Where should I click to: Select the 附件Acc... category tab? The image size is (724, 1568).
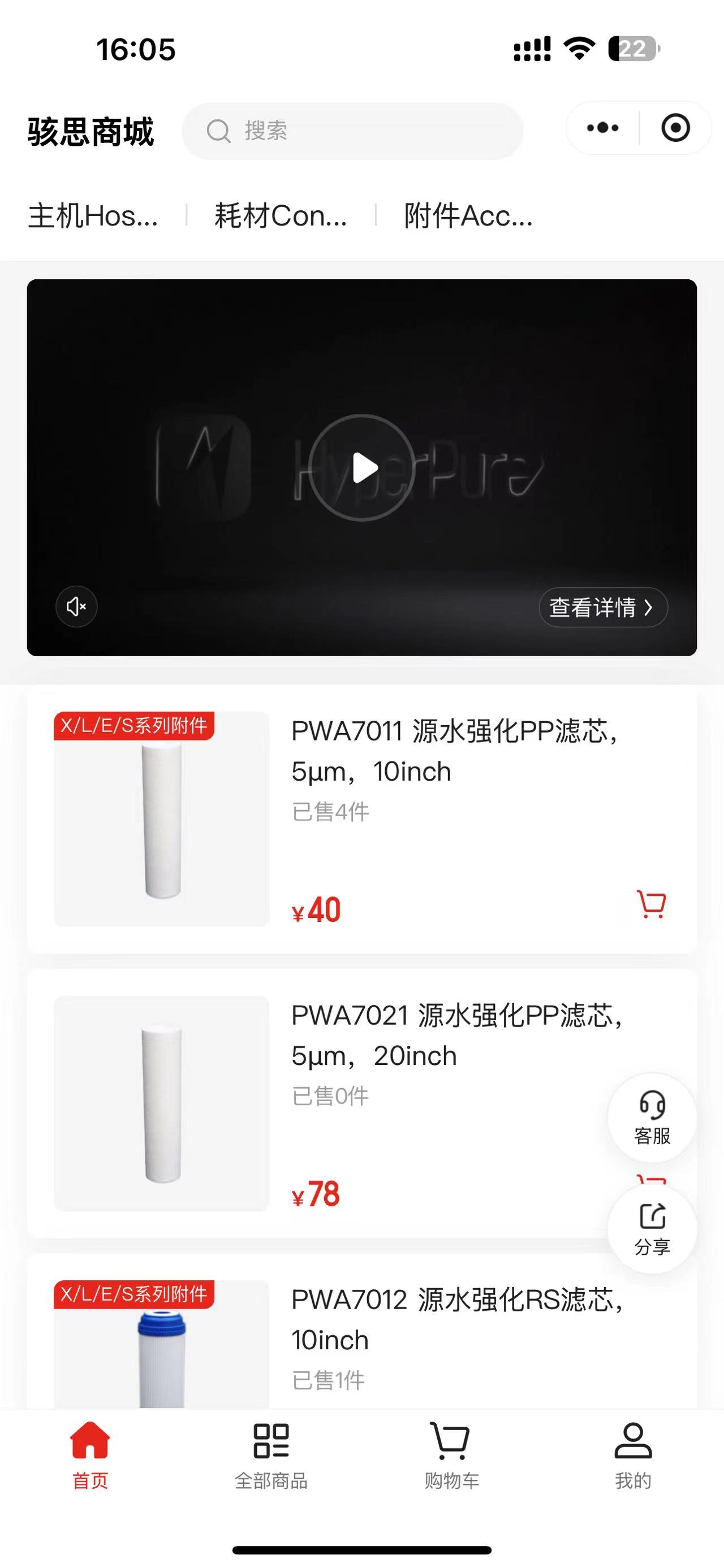[468, 216]
